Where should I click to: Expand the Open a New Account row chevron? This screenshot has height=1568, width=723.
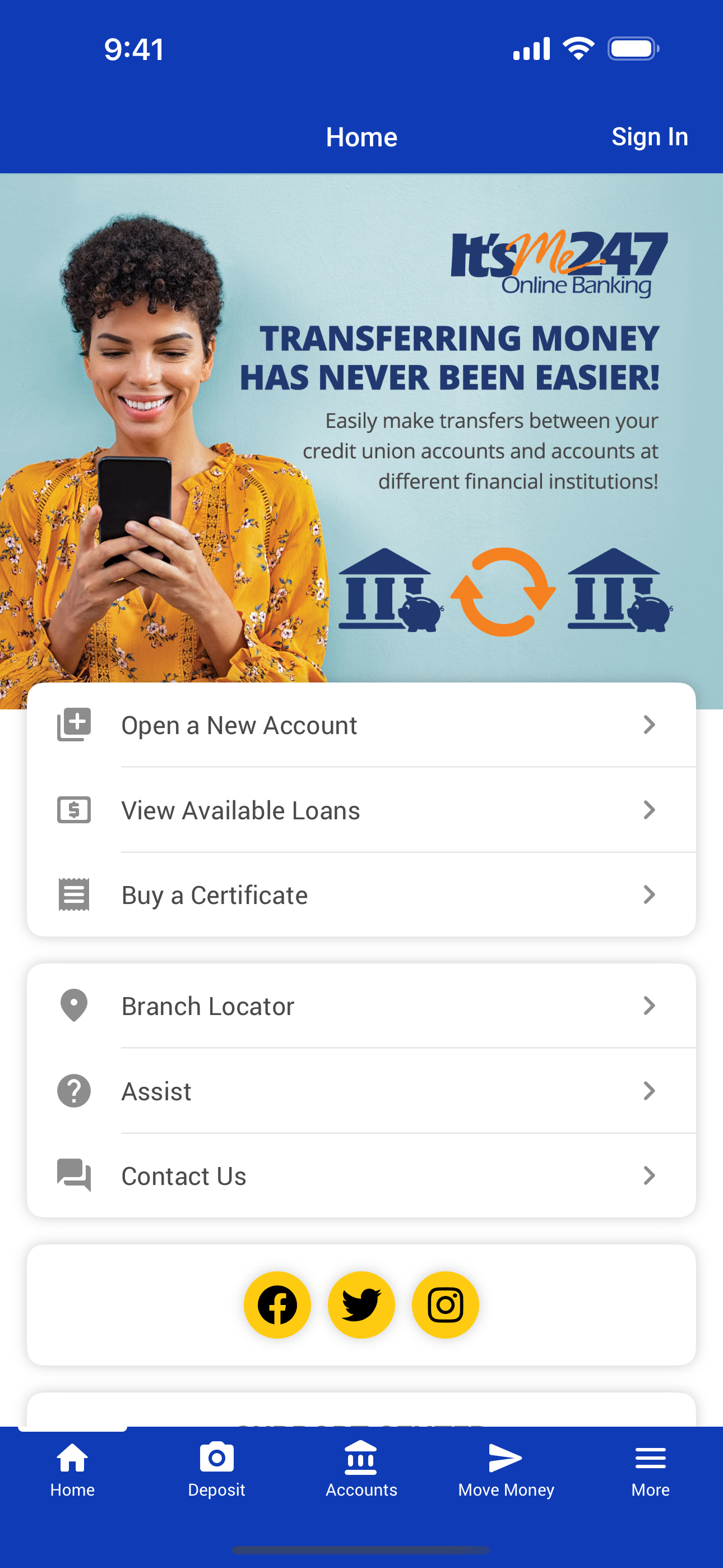(x=650, y=725)
